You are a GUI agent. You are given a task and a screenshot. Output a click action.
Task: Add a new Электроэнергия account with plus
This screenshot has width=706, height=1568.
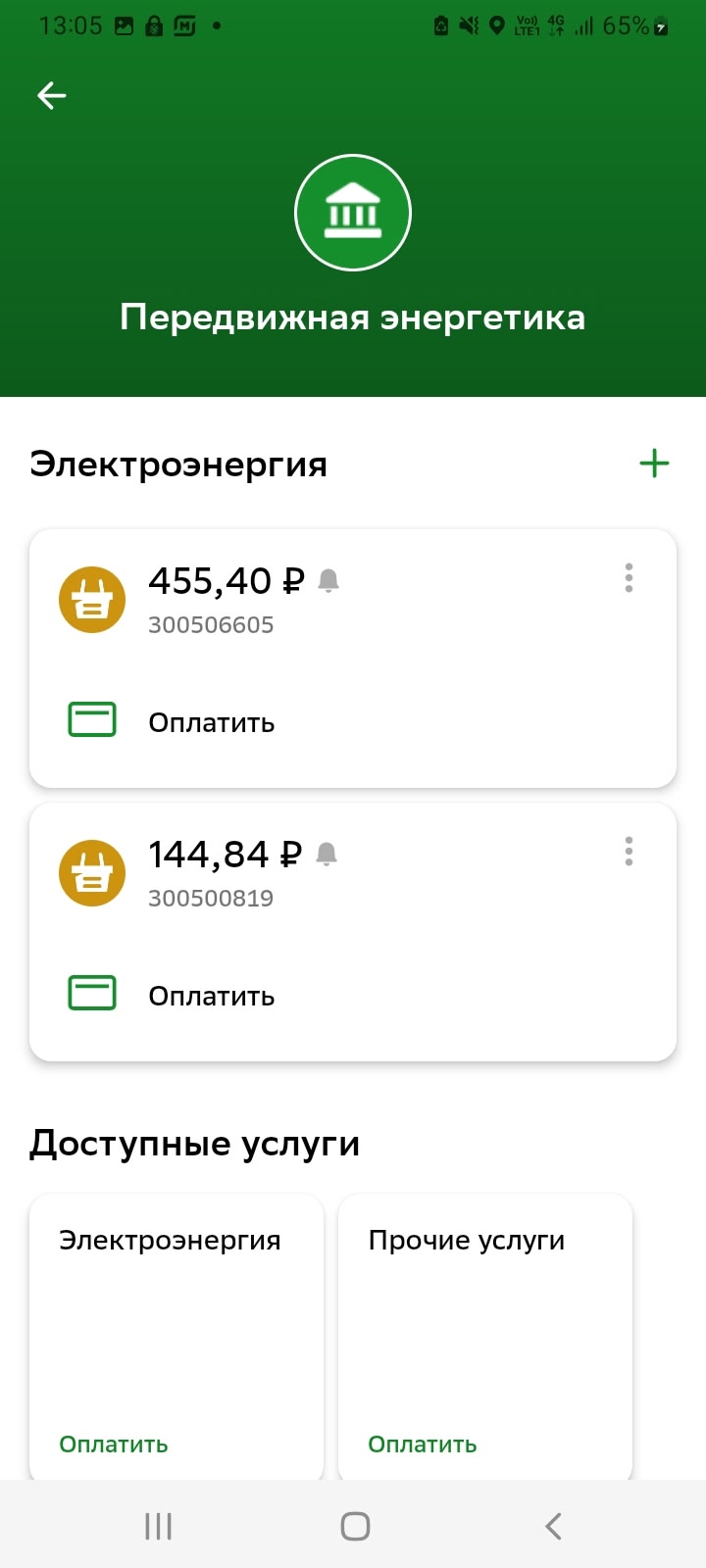point(654,463)
